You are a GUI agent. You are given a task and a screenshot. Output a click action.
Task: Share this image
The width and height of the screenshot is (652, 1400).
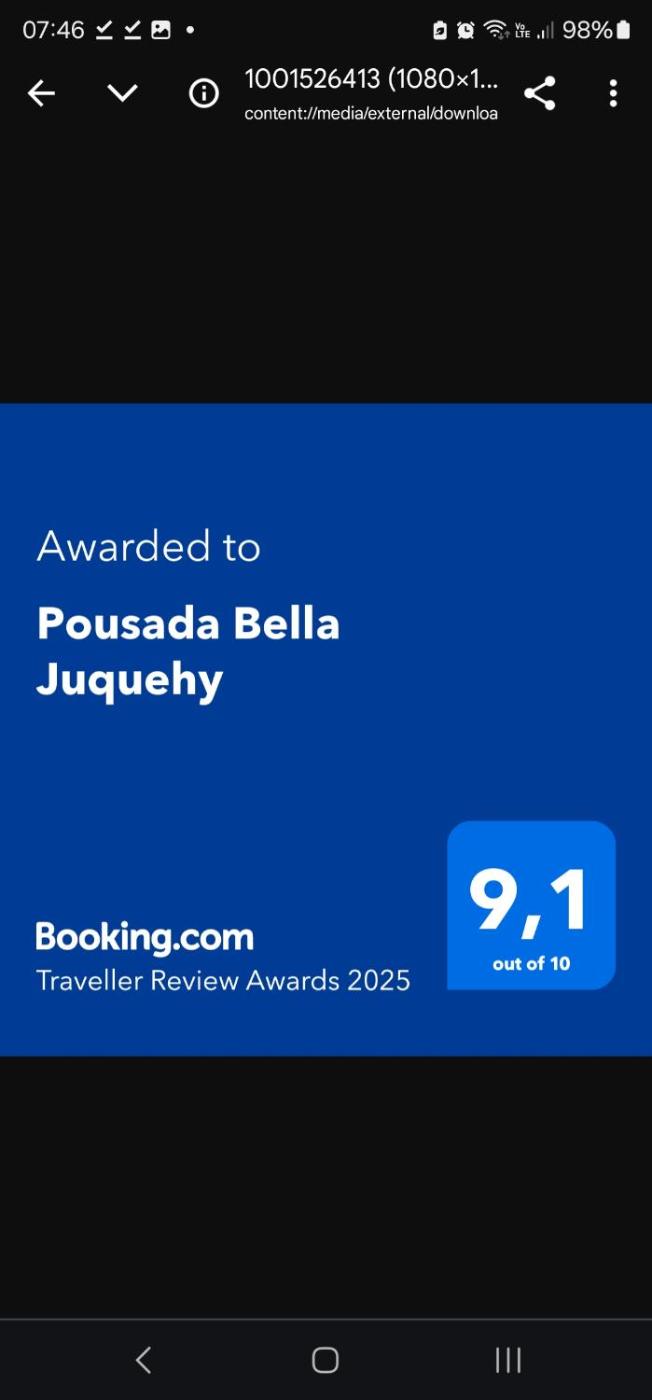pyautogui.click(x=540, y=94)
